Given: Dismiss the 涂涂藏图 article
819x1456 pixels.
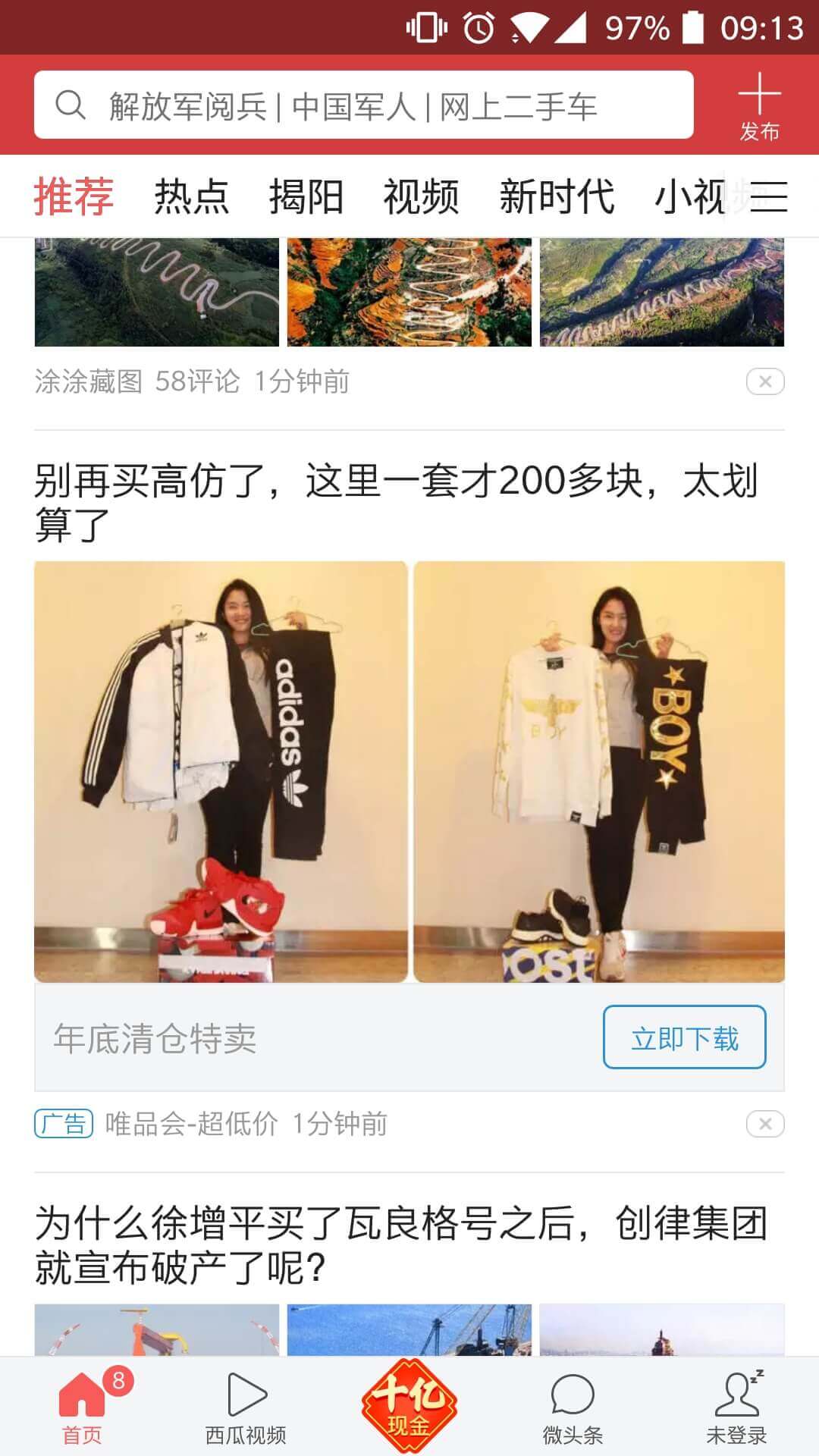Looking at the screenshot, I should point(764,381).
